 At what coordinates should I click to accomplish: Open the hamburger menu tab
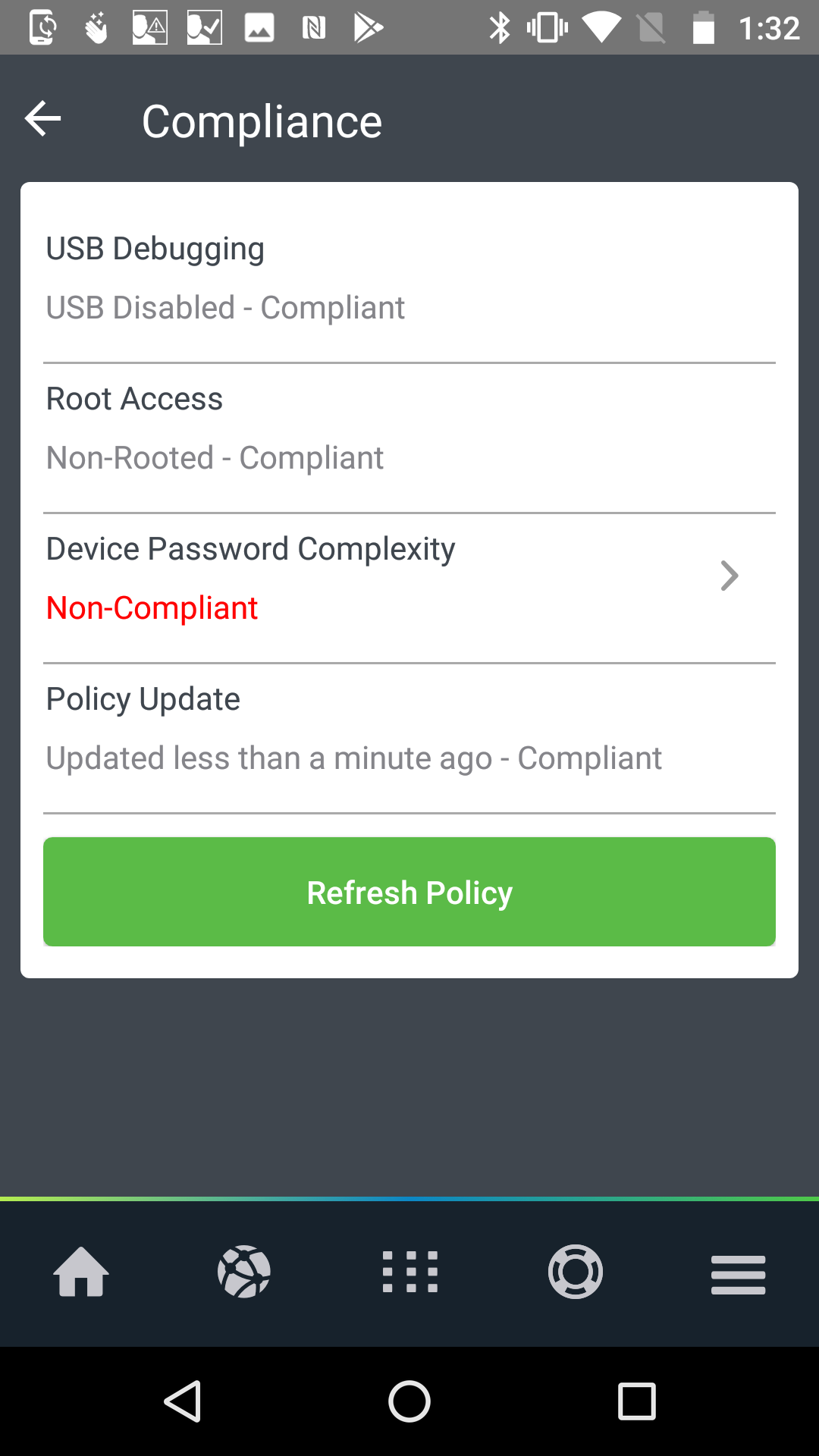[x=739, y=1274]
